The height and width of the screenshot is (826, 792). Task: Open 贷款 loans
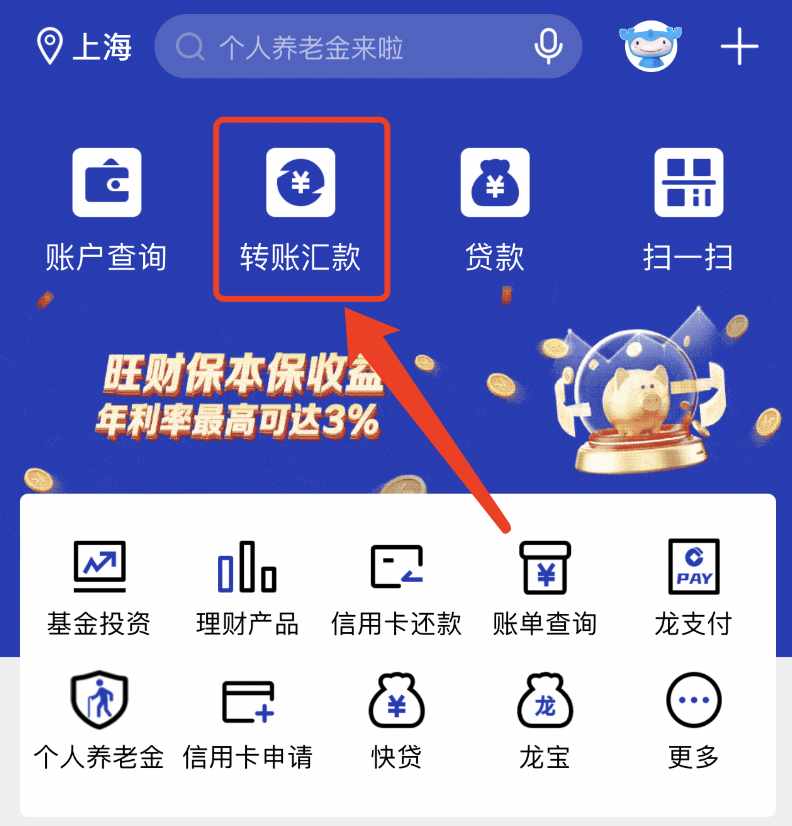click(x=494, y=210)
